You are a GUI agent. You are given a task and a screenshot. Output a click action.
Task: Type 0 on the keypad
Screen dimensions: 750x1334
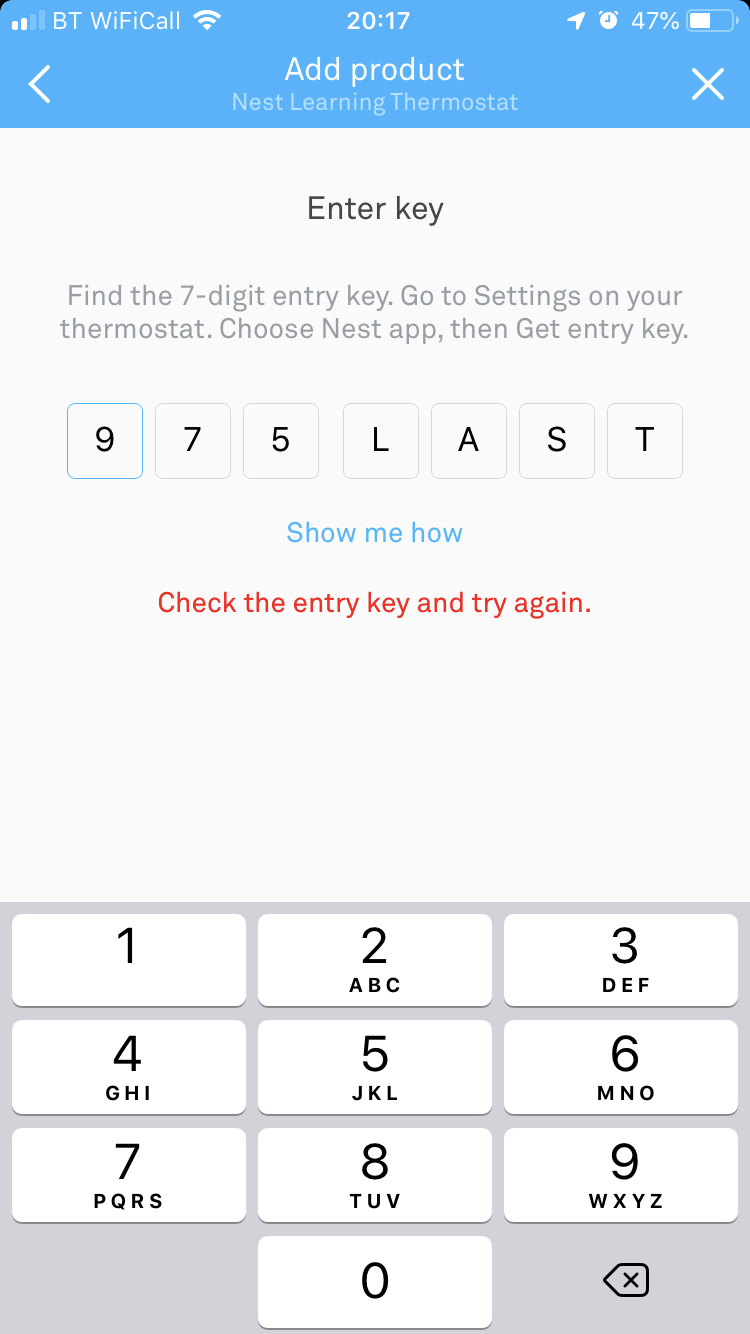coord(375,1281)
